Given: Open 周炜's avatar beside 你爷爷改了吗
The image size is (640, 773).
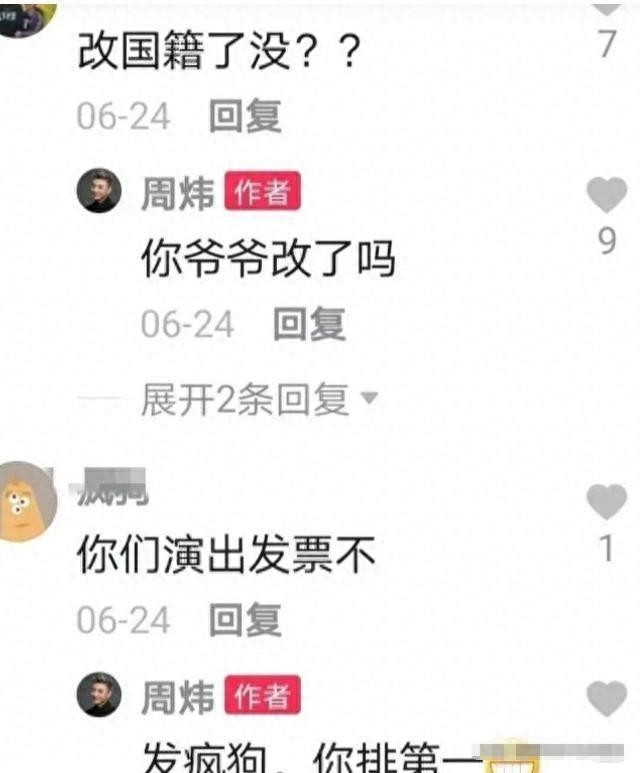Looking at the screenshot, I should 99,191.
